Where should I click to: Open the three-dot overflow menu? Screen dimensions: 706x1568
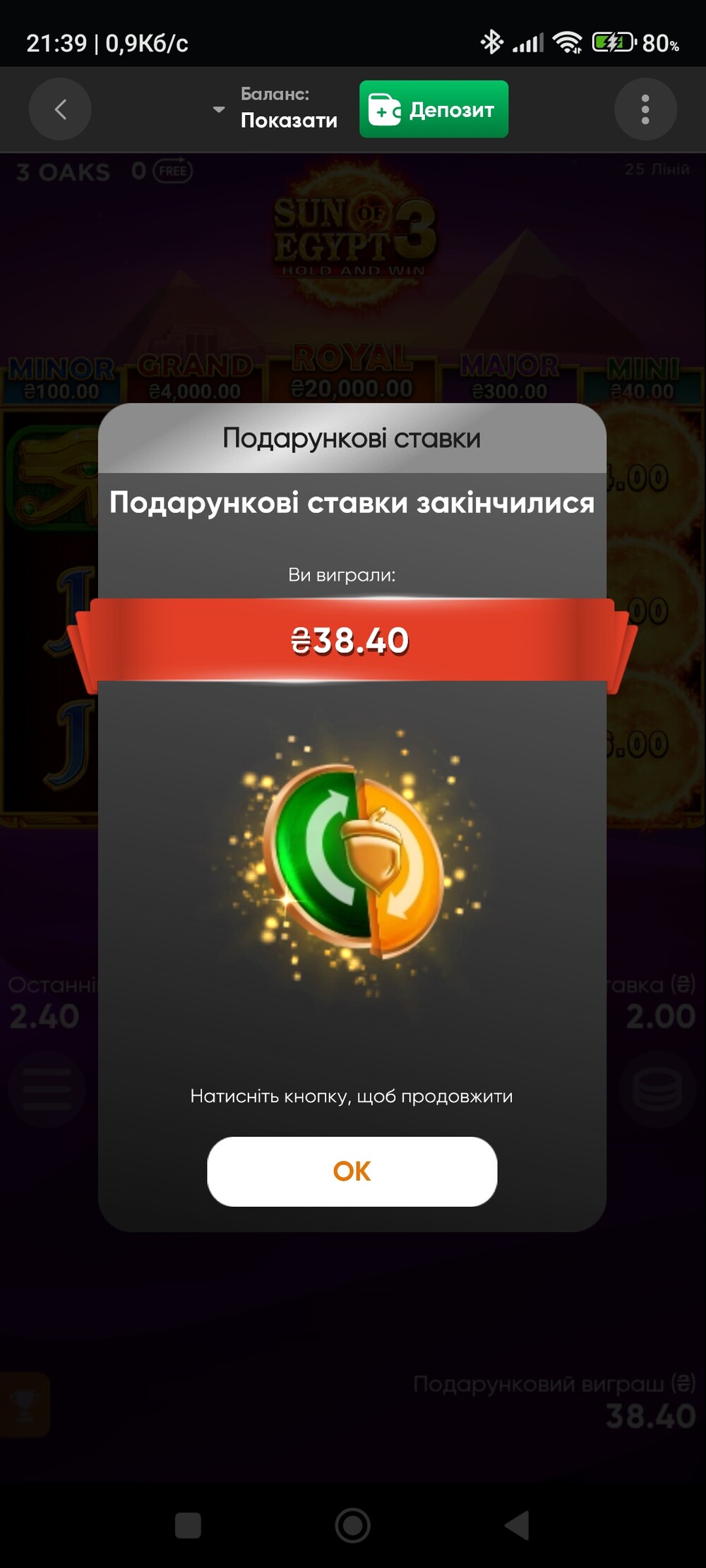point(645,109)
